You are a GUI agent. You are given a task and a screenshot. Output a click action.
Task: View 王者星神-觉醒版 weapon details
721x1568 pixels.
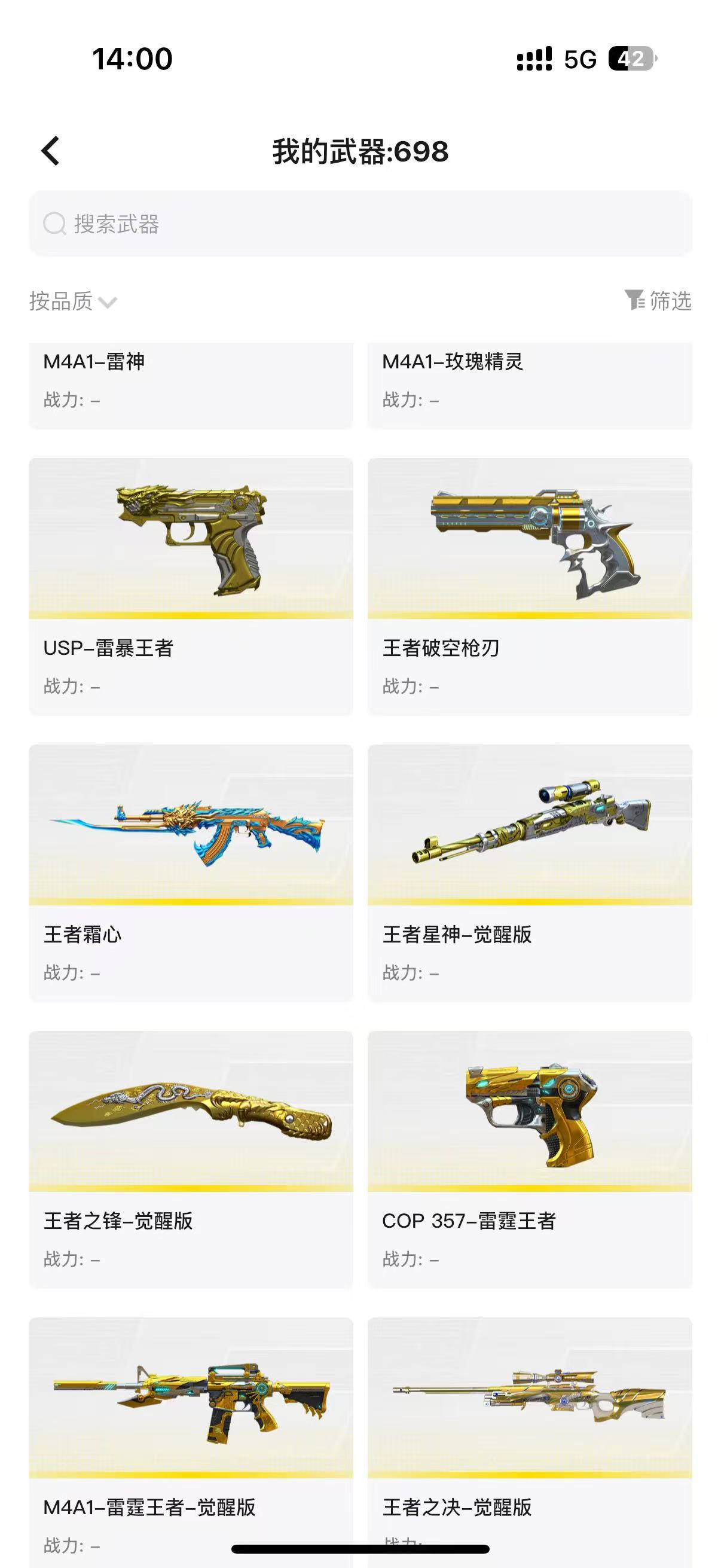tap(530, 873)
